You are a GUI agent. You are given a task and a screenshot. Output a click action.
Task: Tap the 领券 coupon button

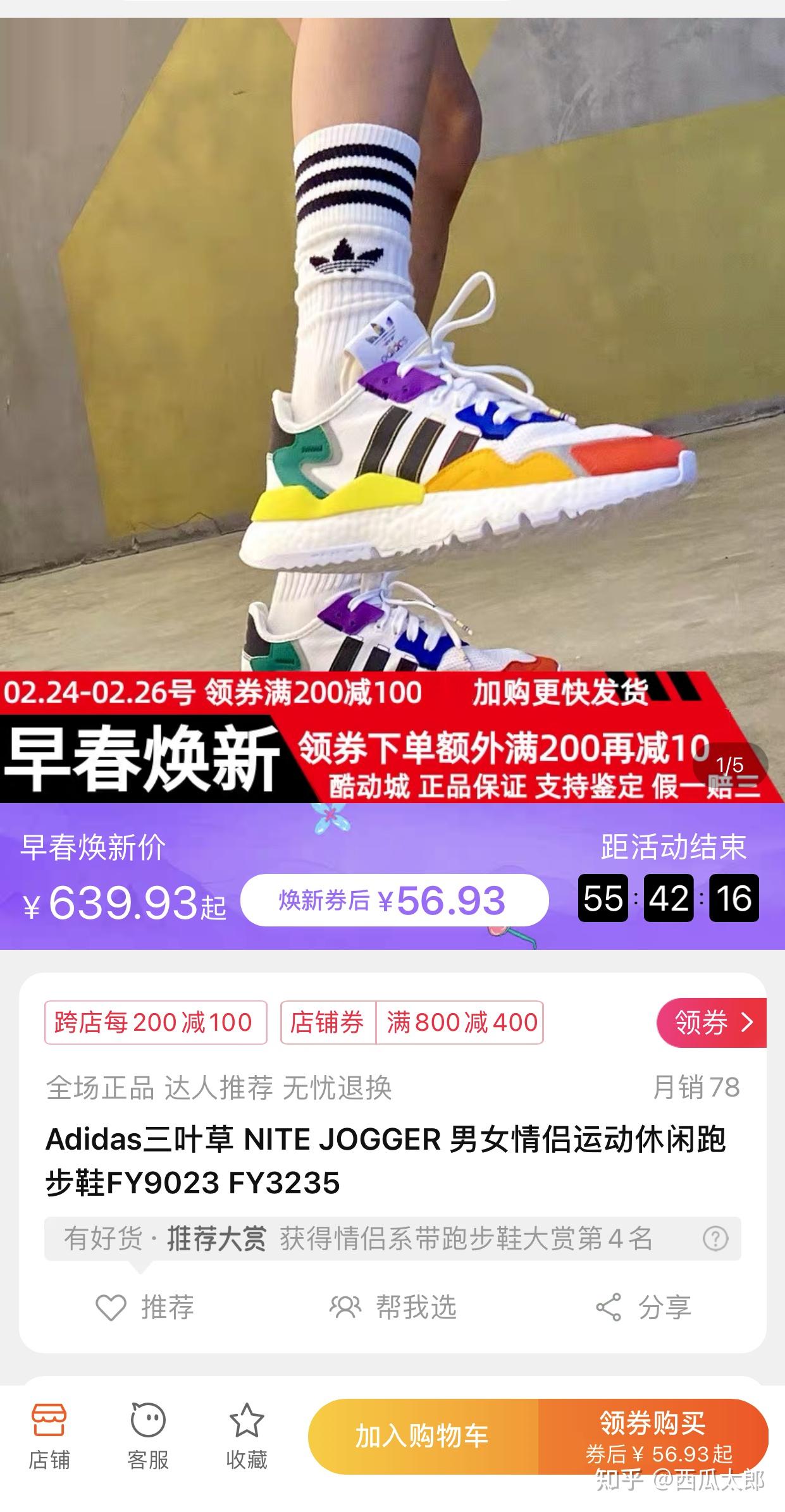[x=712, y=1023]
